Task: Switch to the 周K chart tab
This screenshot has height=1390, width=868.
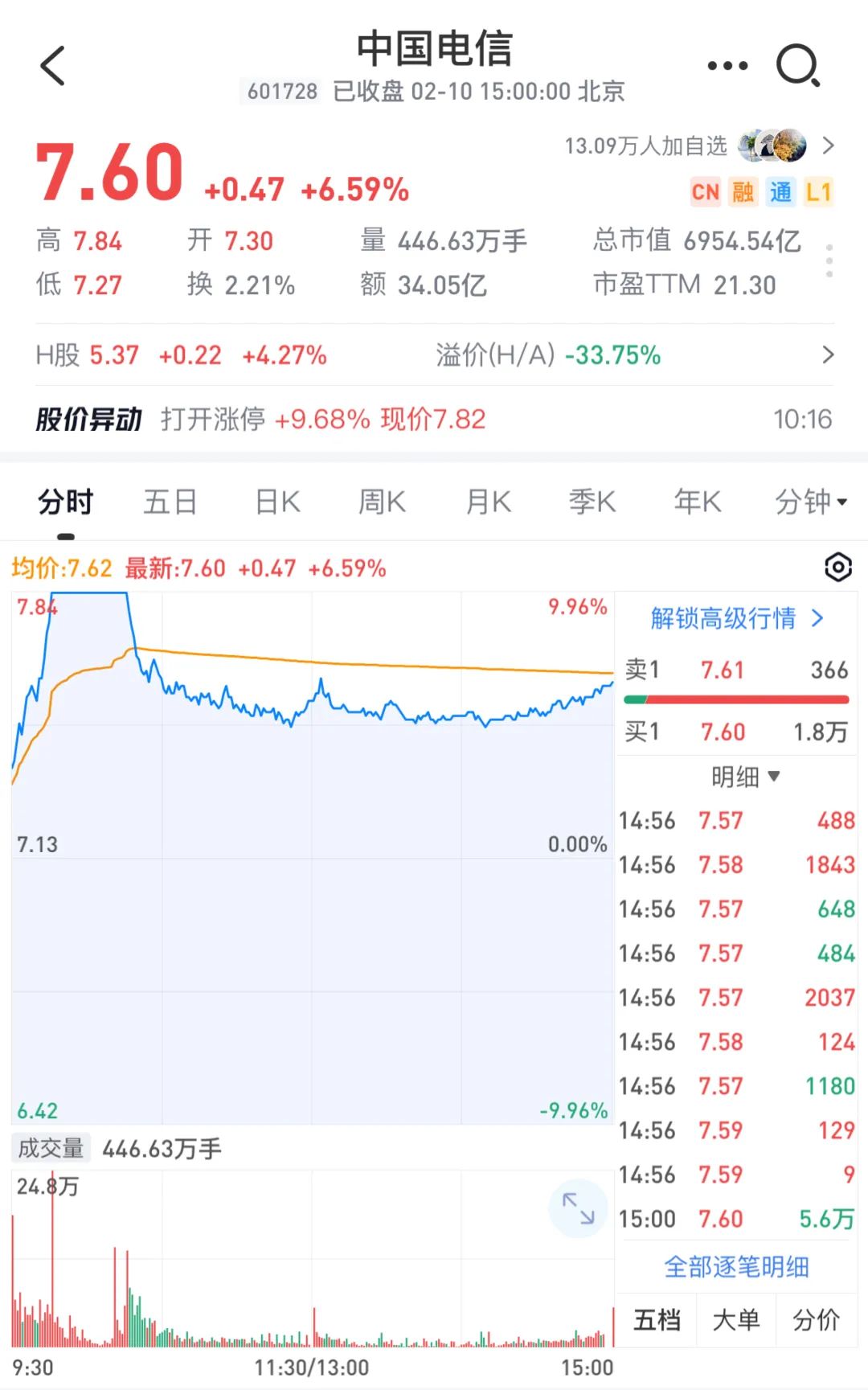Action: pyautogui.click(x=382, y=502)
